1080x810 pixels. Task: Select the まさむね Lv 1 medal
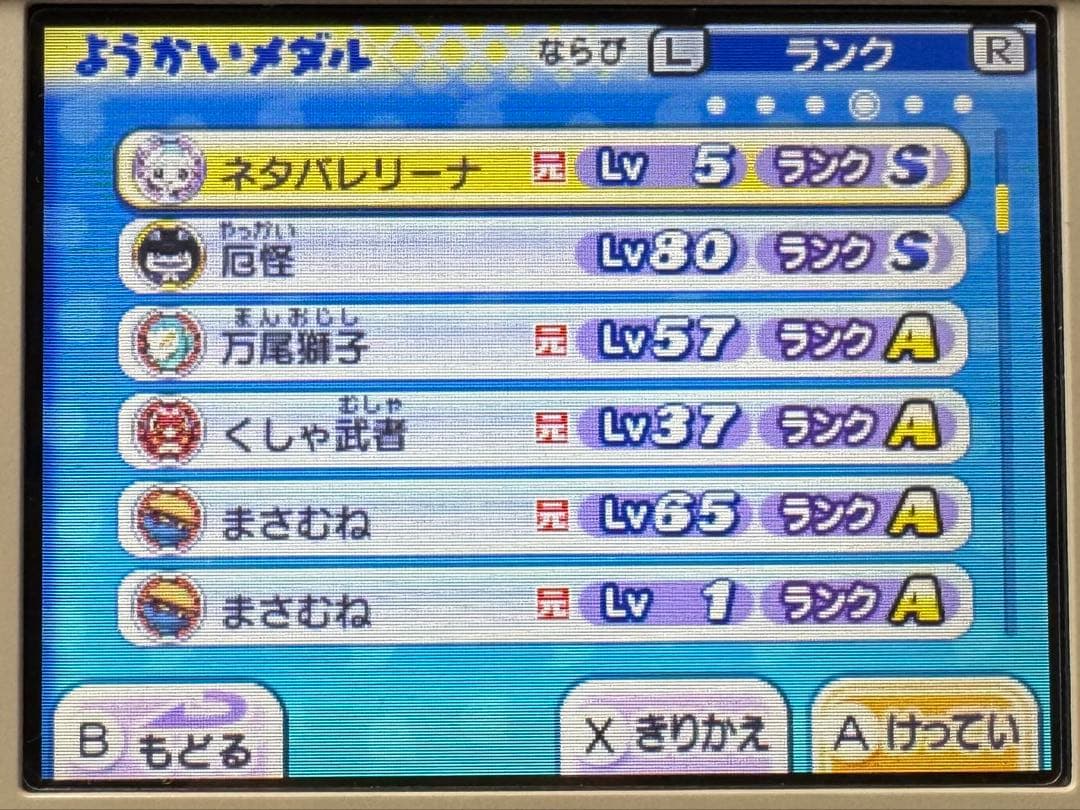(x=541, y=602)
